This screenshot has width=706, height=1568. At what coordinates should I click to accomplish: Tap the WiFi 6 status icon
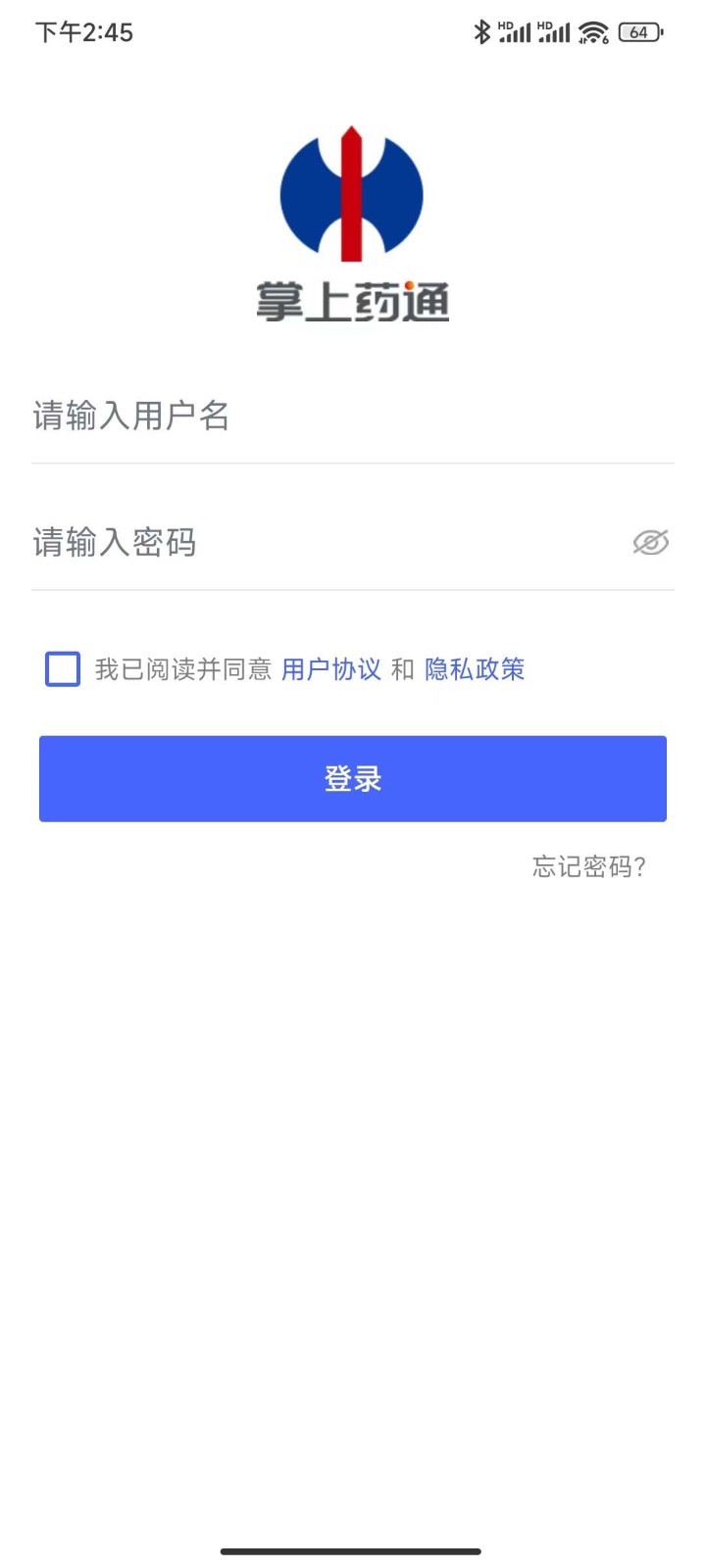pyautogui.click(x=594, y=31)
